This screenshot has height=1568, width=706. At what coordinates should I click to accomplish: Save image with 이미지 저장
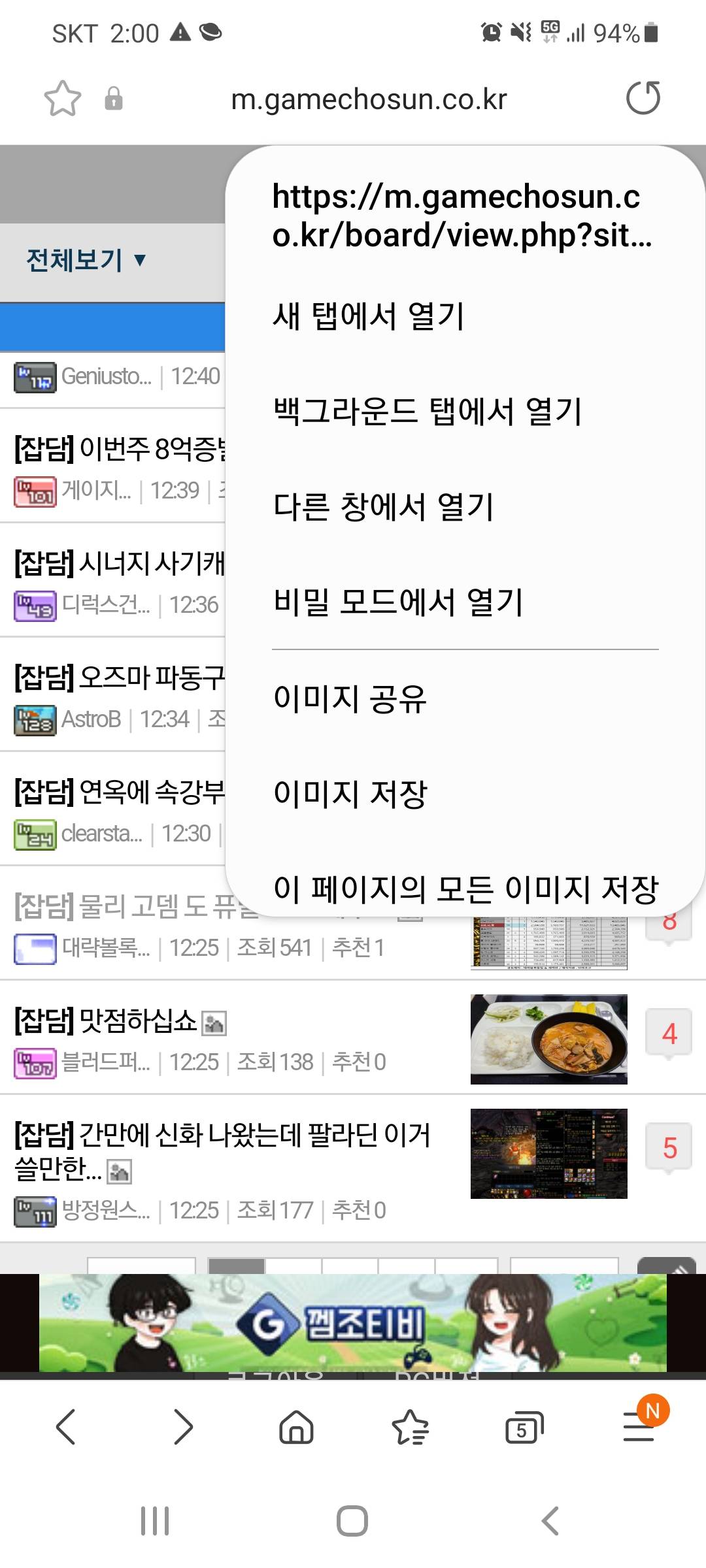pos(350,793)
